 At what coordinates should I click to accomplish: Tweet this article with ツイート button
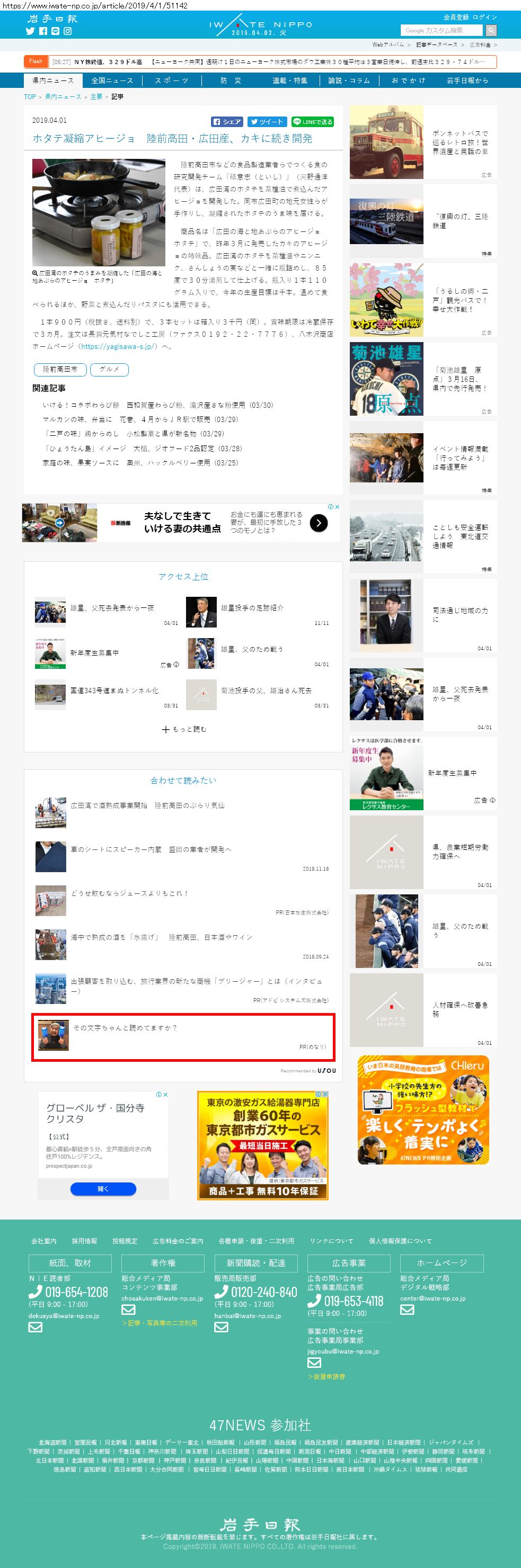click(267, 122)
